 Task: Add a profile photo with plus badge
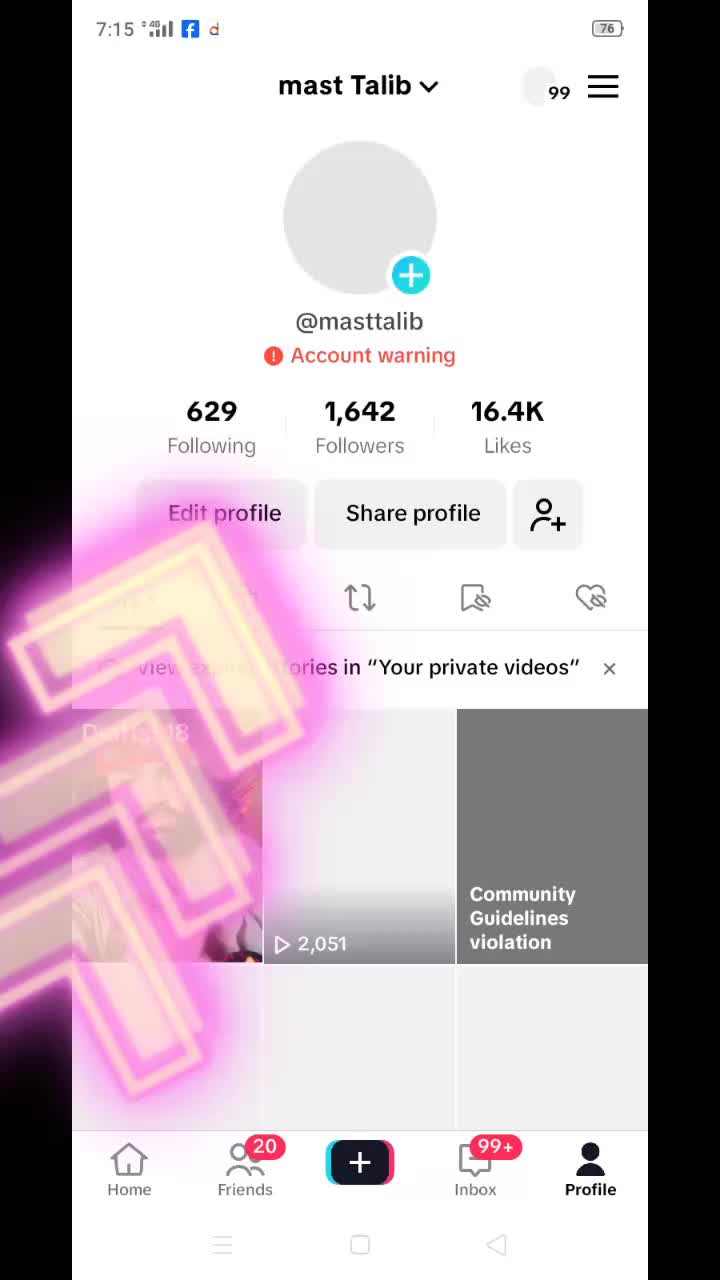[x=410, y=275]
